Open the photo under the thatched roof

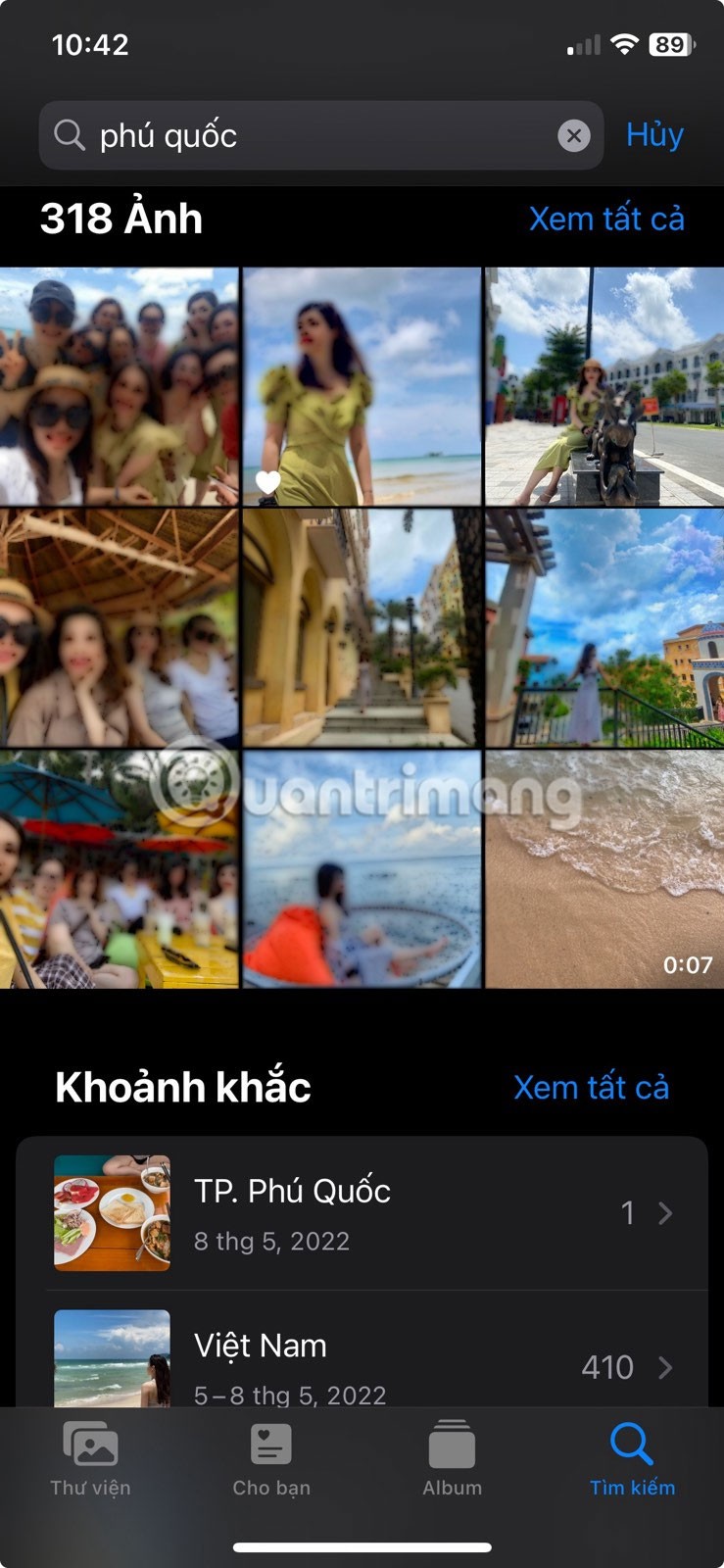point(119,627)
